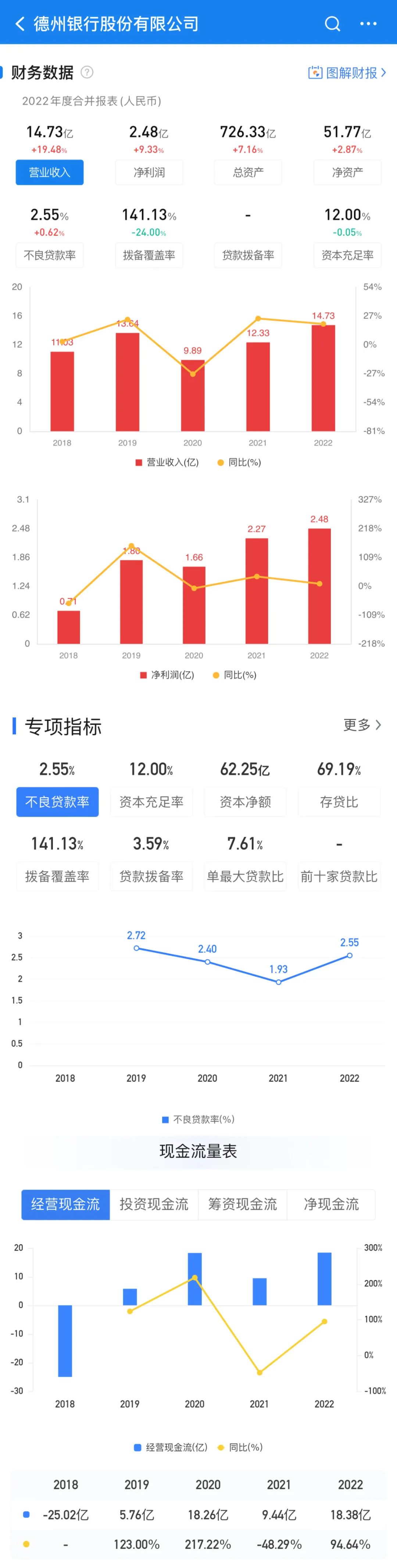Select the 净利润 metric
Image resolution: width=397 pixels, height=1568 pixels.
(x=149, y=172)
